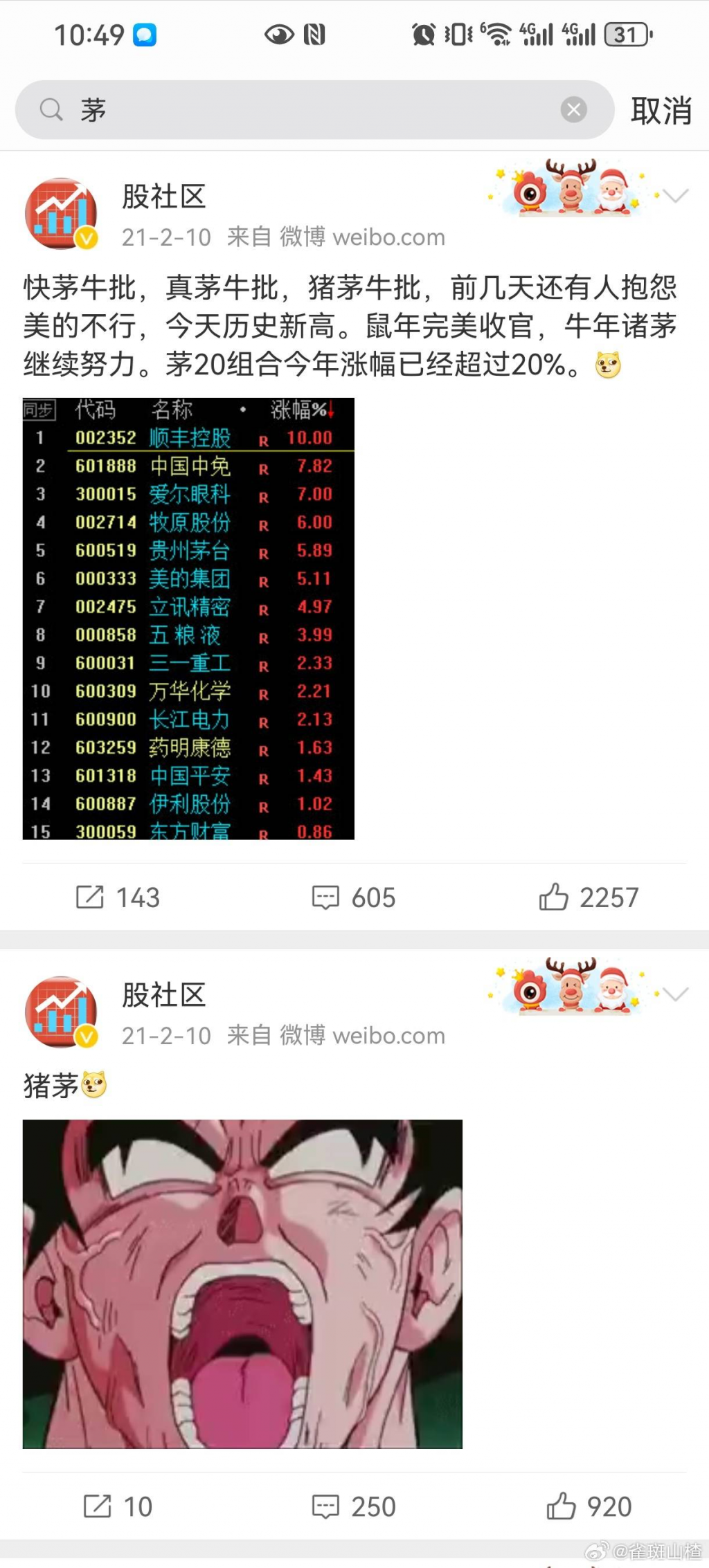Clear the search text with the X icon
This screenshot has width=709, height=1568.
click(x=573, y=110)
